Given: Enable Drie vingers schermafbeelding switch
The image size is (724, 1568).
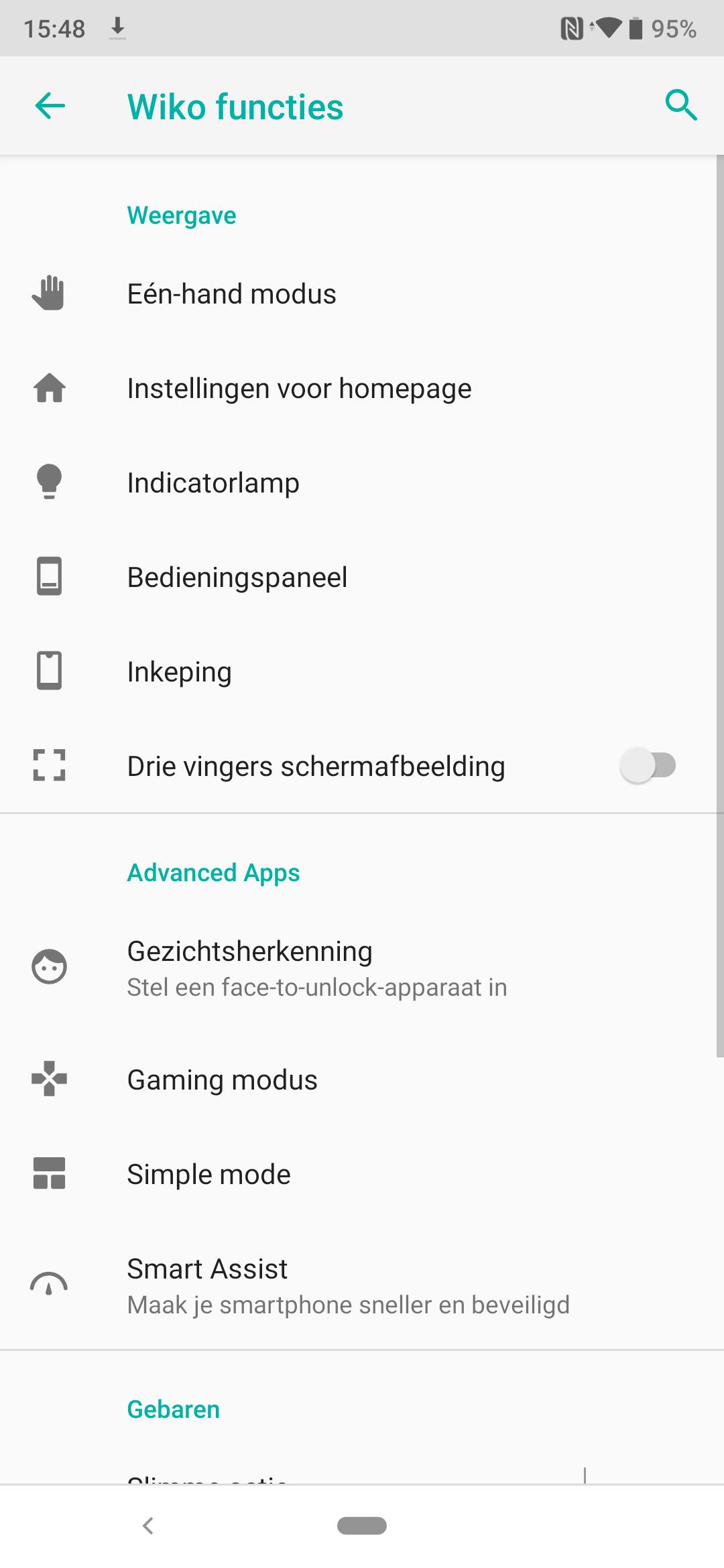Looking at the screenshot, I should (648, 766).
